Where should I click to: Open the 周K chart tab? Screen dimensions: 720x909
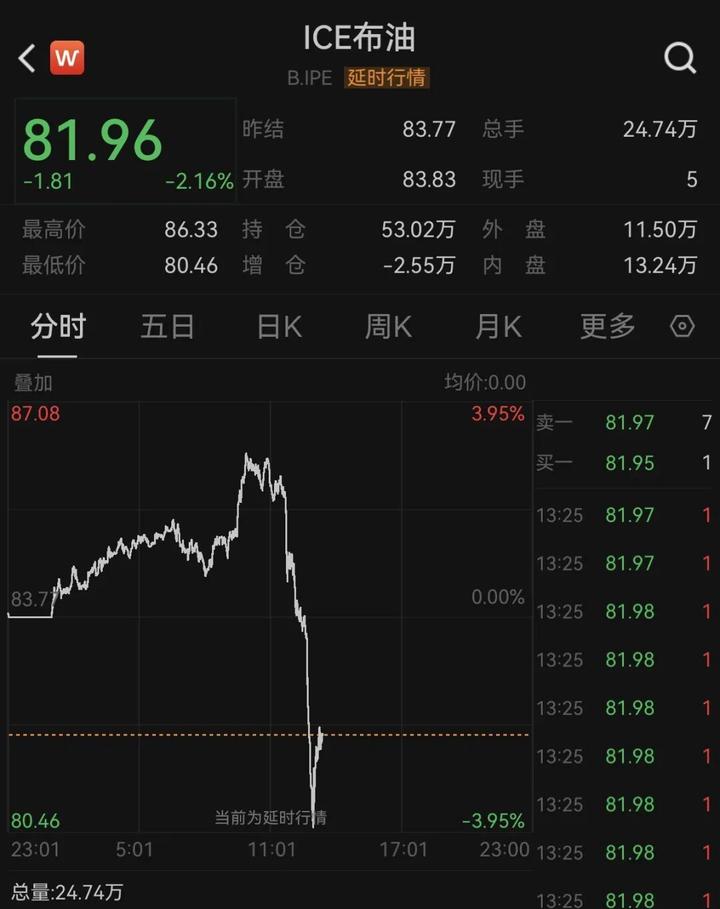(x=388, y=326)
